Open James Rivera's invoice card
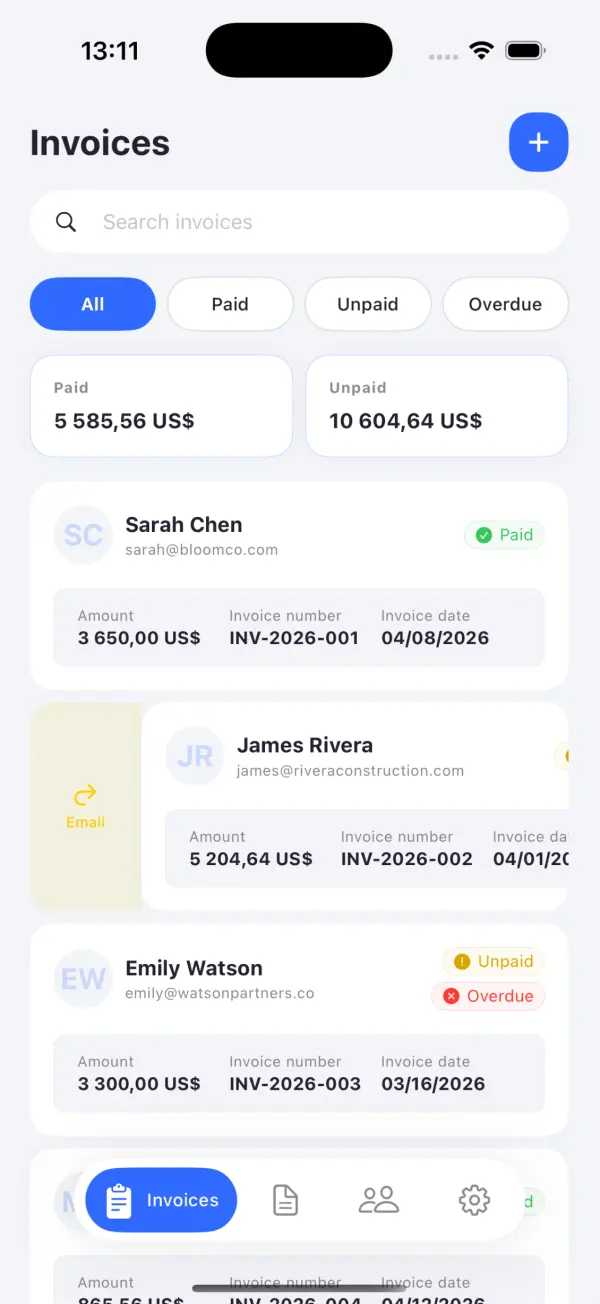This screenshot has height=1304, width=600. (x=360, y=806)
